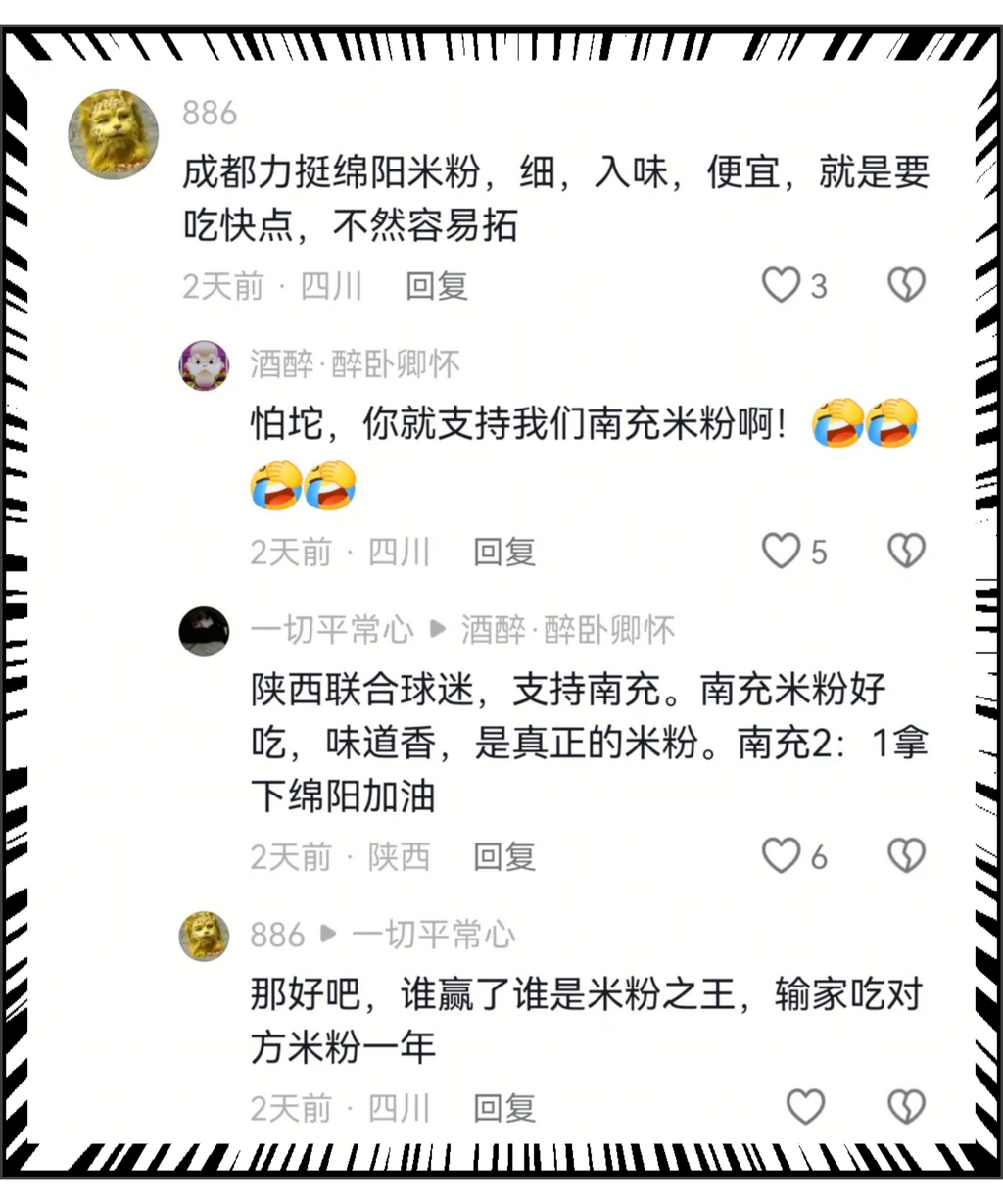The height and width of the screenshot is (1204, 1003).
Task: Reply to 886's 成都力挺绵阳米粉 comment
Action: tap(437, 286)
